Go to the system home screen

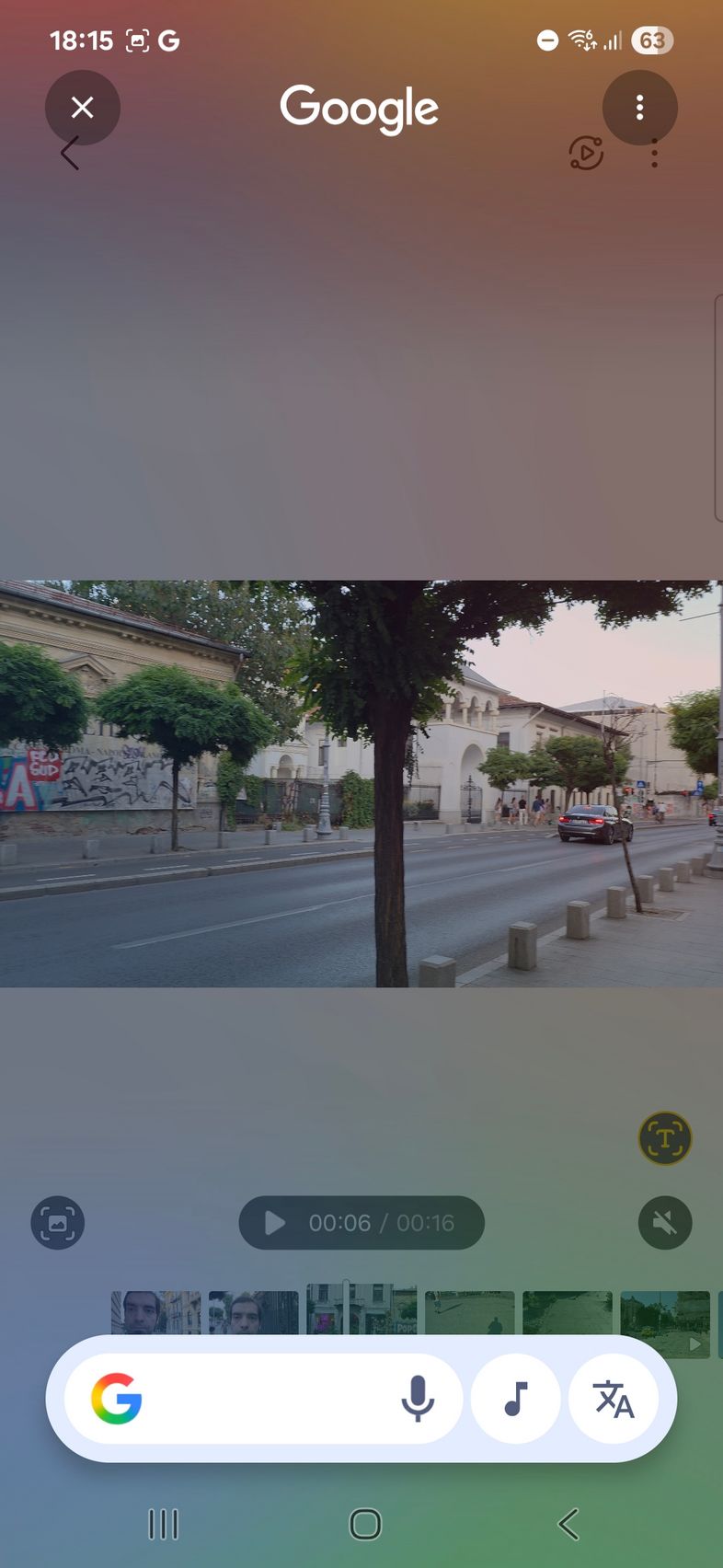365,1524
